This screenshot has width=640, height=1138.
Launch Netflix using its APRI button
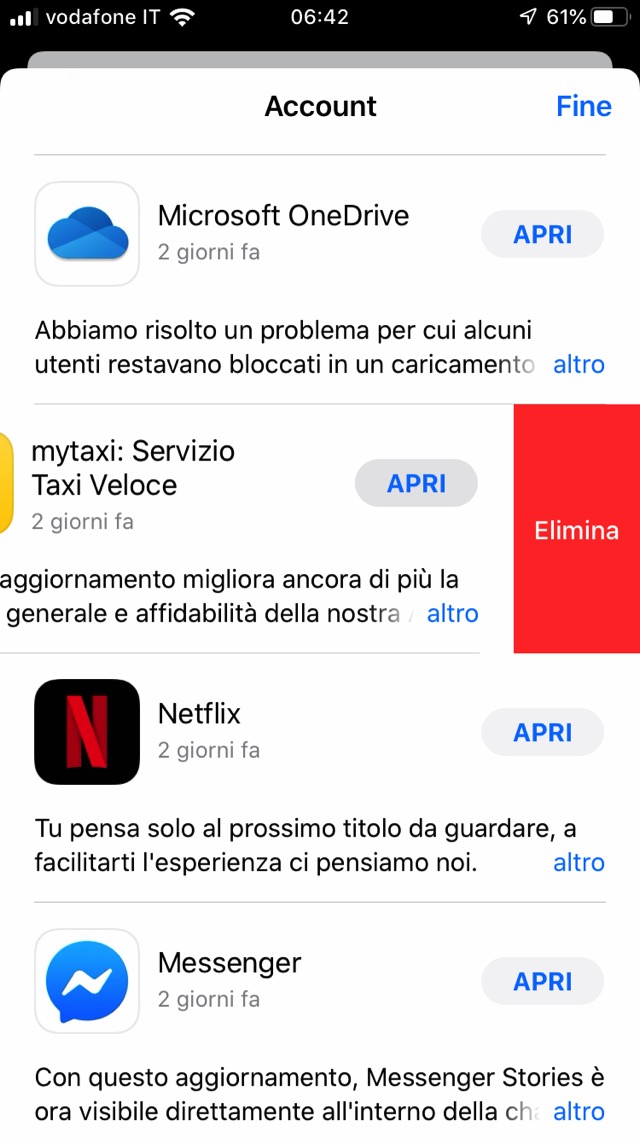pyautogui.click(x=542, y=733)
